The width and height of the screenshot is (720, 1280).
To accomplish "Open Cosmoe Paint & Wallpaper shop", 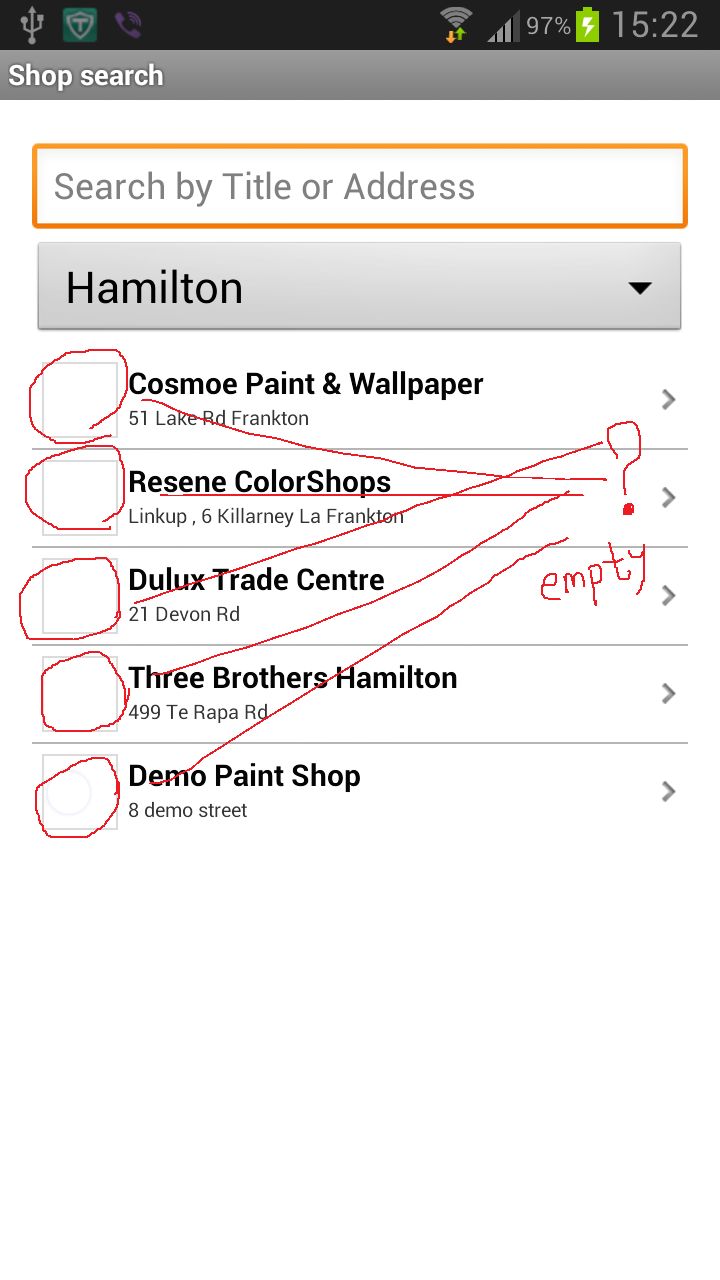I will tap(360, 399).
